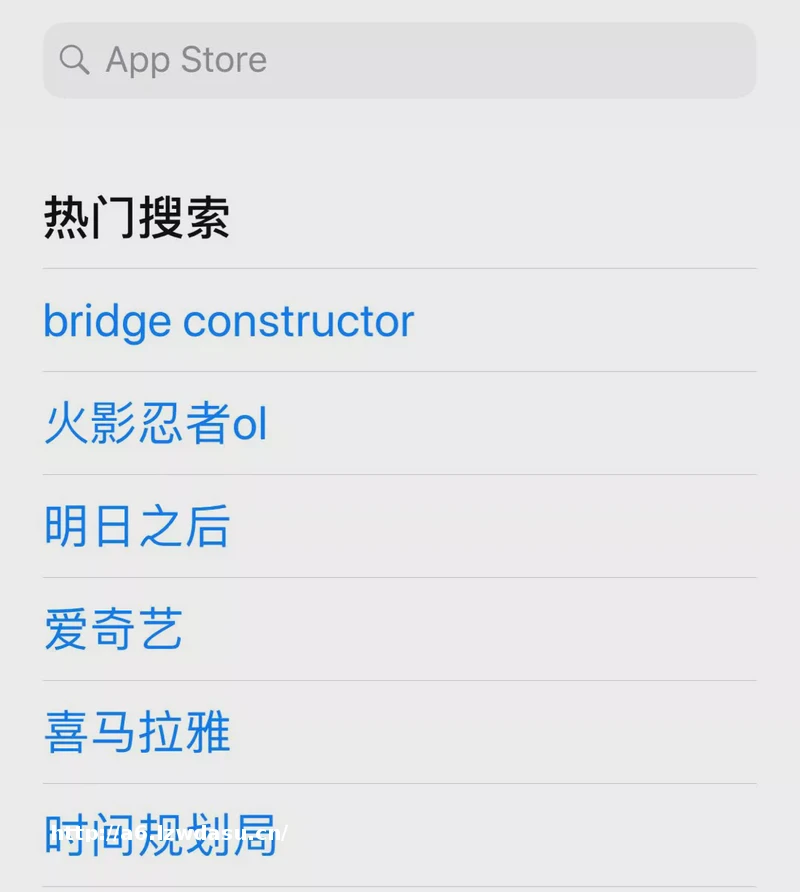Viewport: 800px width, 892px height.
Task: Look up 喜马拉雅 from the list
Action: pyautogui.click(x=137, y=733)
